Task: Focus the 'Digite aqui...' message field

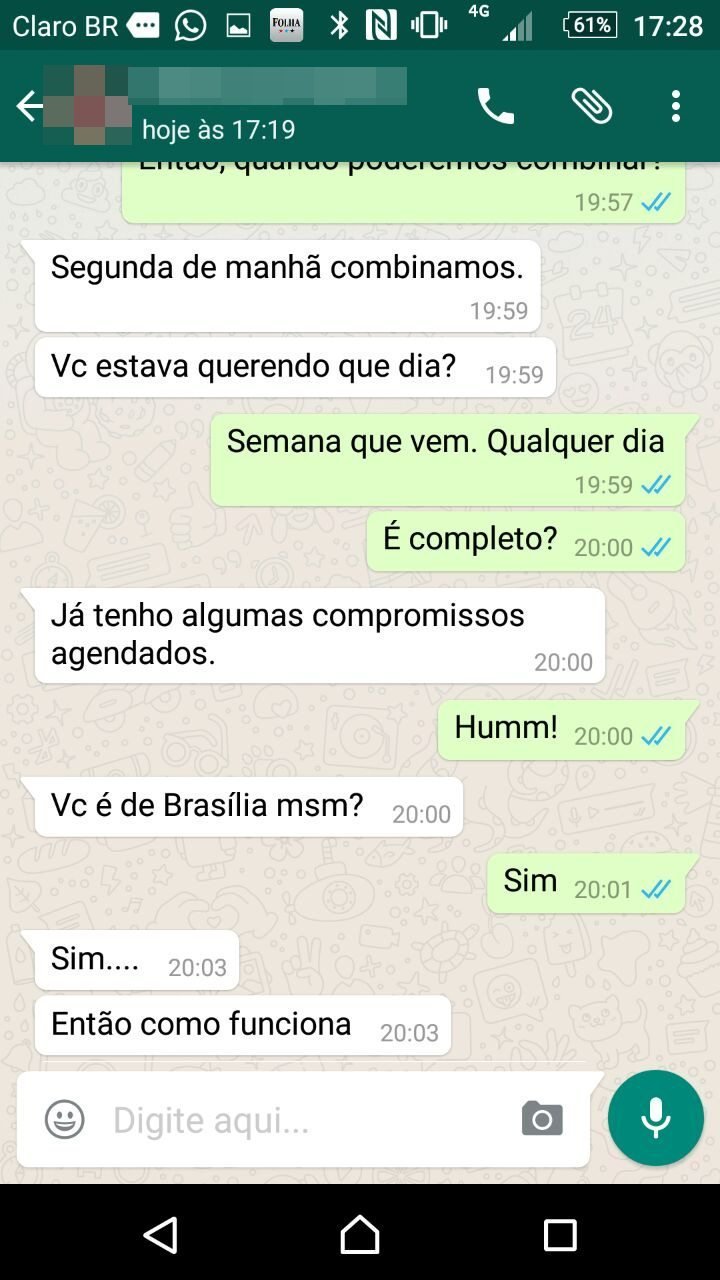Action: tap(300, 1120)
